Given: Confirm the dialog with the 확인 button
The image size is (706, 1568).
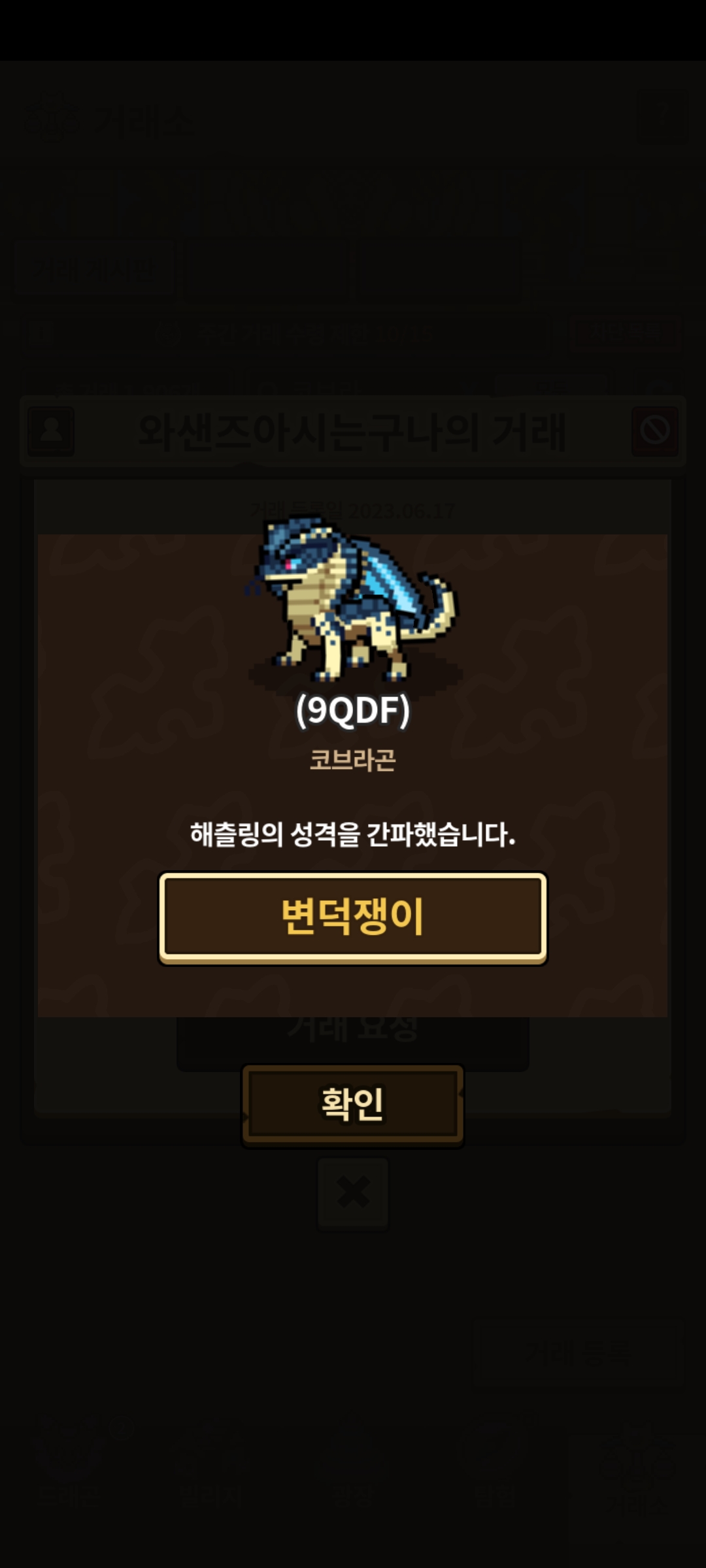Looking at the screenshot, I should (x=353, y=1105).
